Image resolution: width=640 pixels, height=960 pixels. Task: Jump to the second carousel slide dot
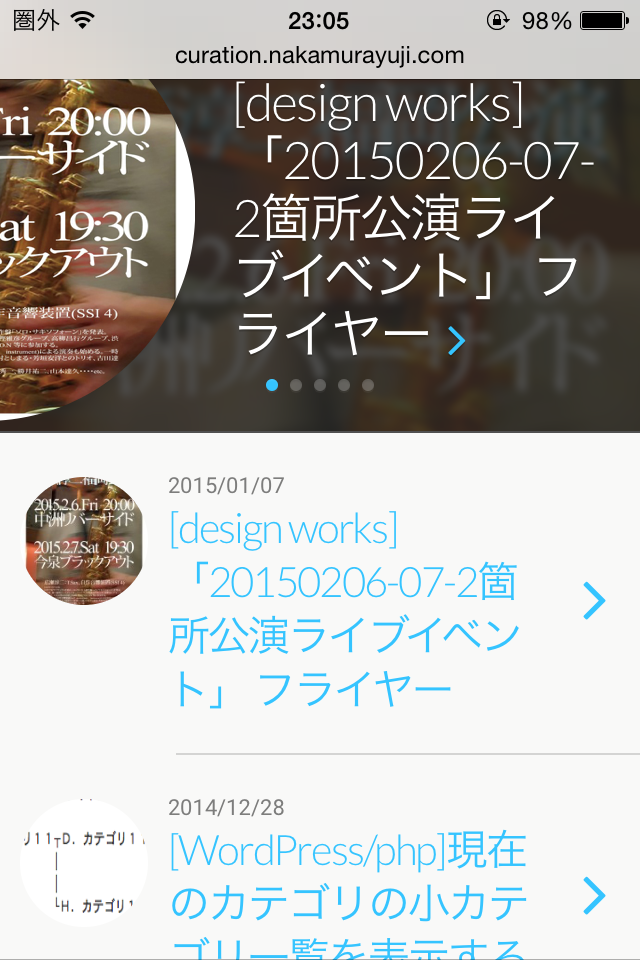click(296, 385)
